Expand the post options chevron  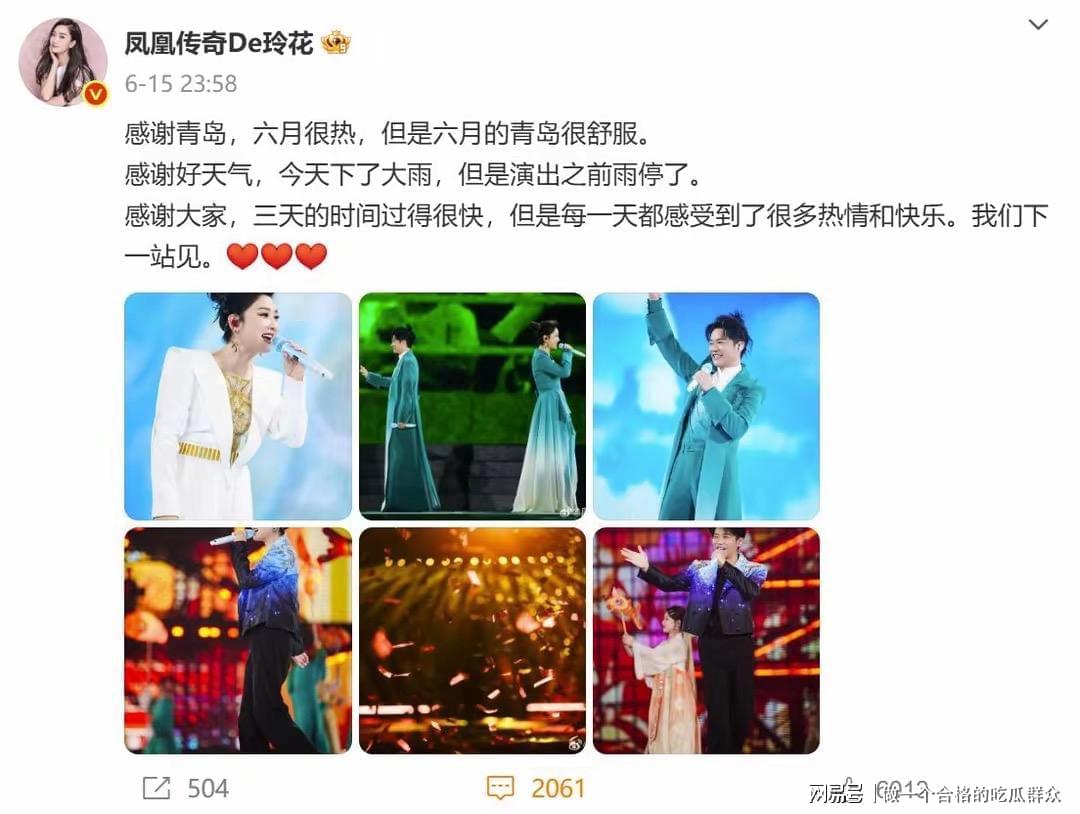coord(1038,25)
